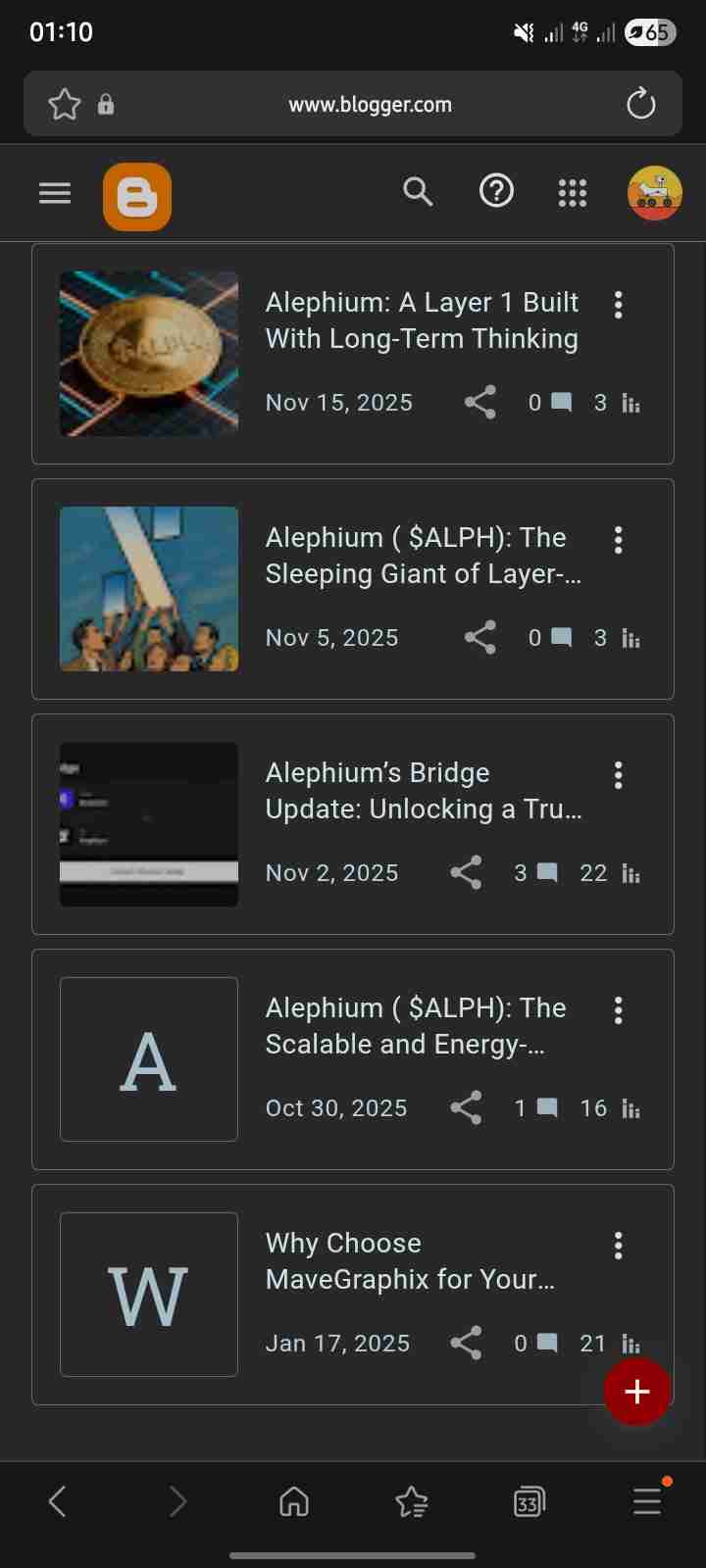Search posts with the magnifier icon
706x1568 pixels.
[x=418, y=192]
